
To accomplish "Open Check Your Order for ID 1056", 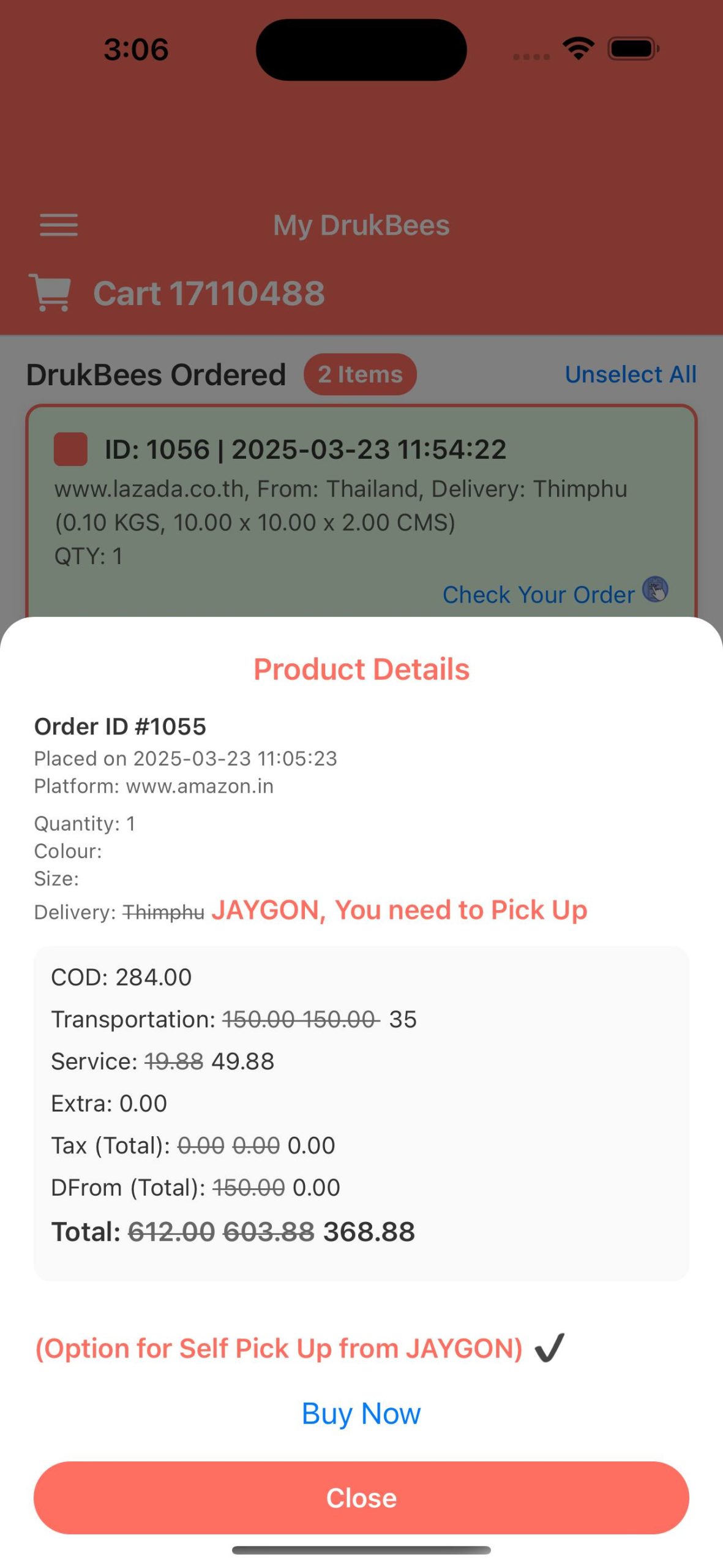I will coord(555,593).
